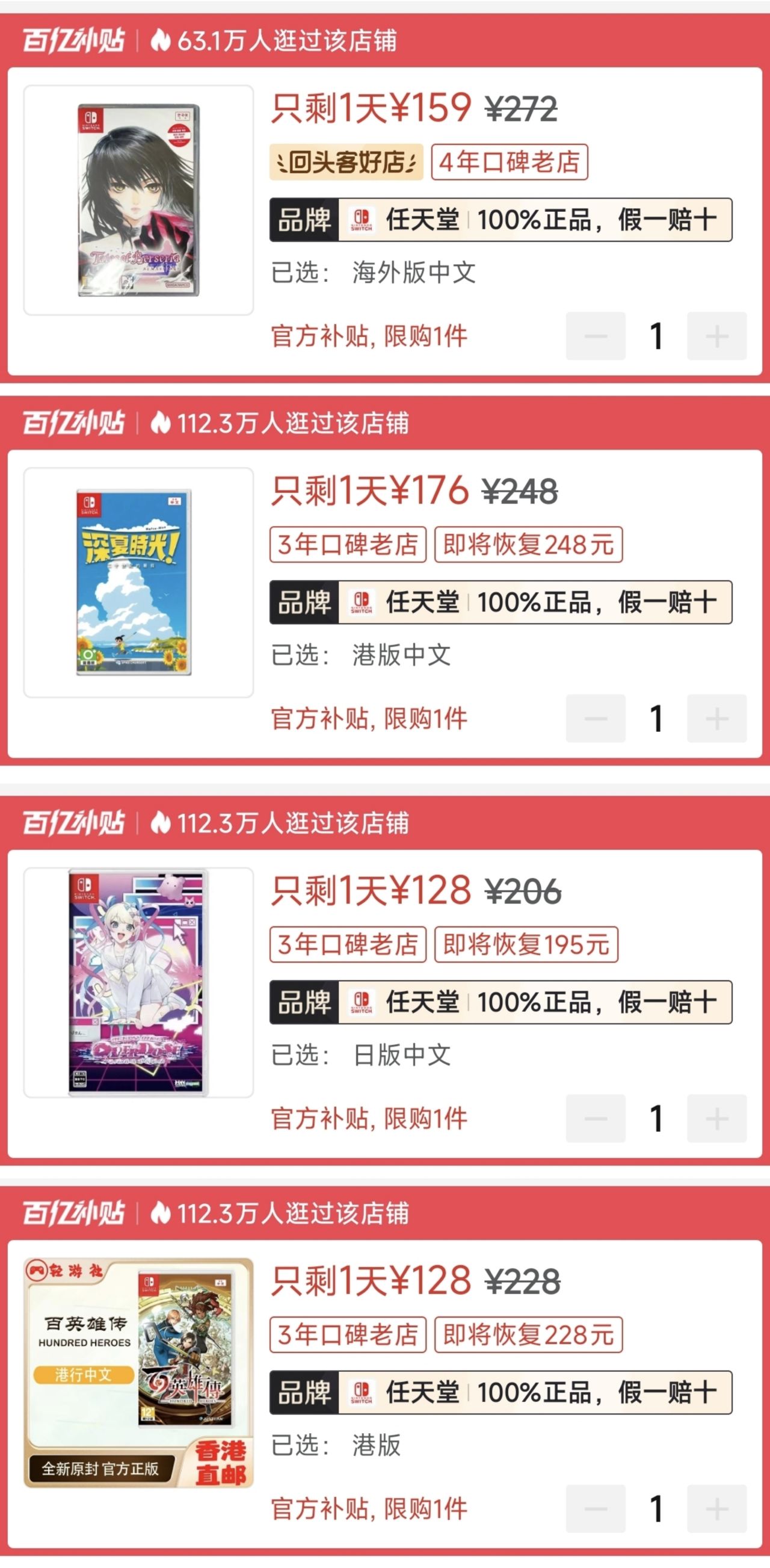Increase quantity of the ¥176 港版中文 item
Screen dimensions: 770x1568
(x=716, y=718)
